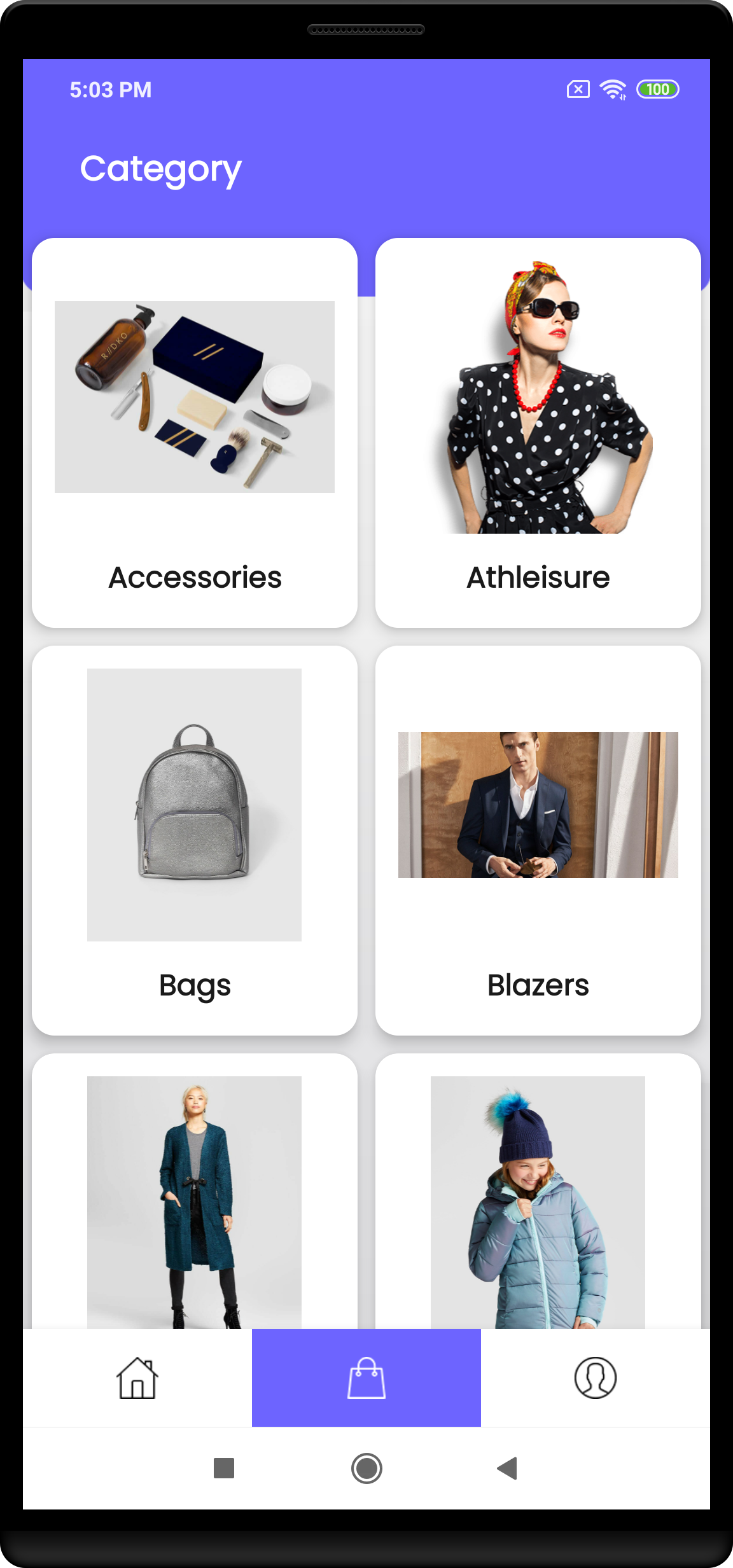Tap the system back button
This screenshot has width=733, height=1568.
[x=507, y=1468]
